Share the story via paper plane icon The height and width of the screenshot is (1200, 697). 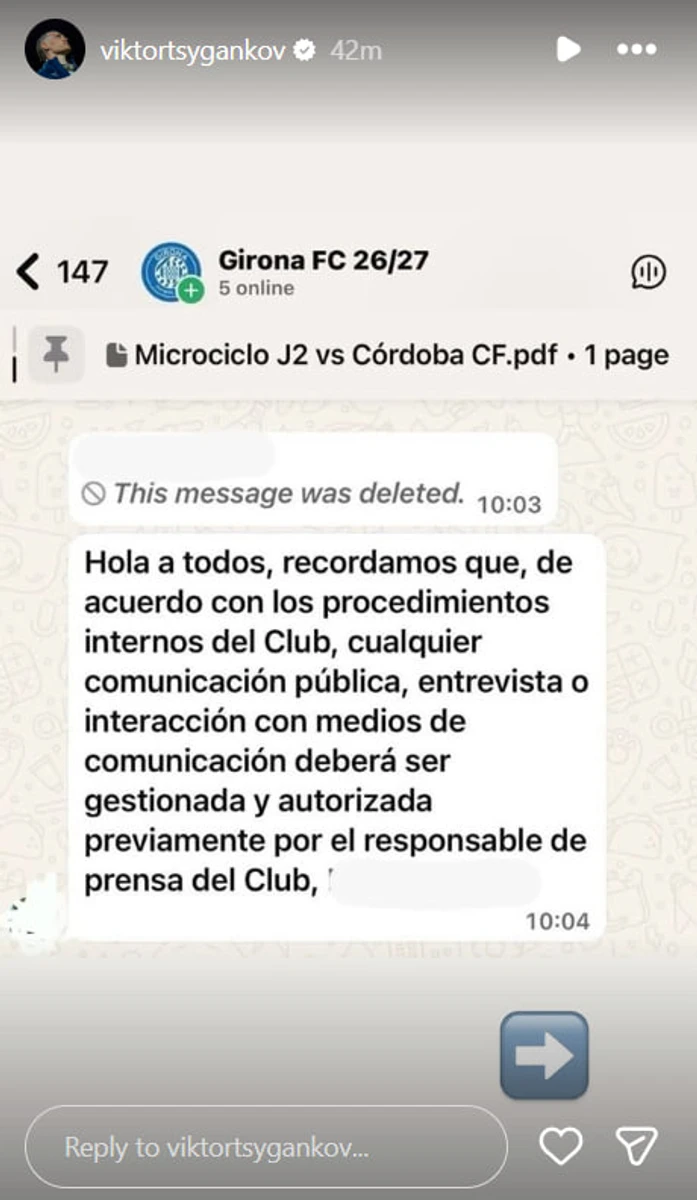pos(636,1146)
